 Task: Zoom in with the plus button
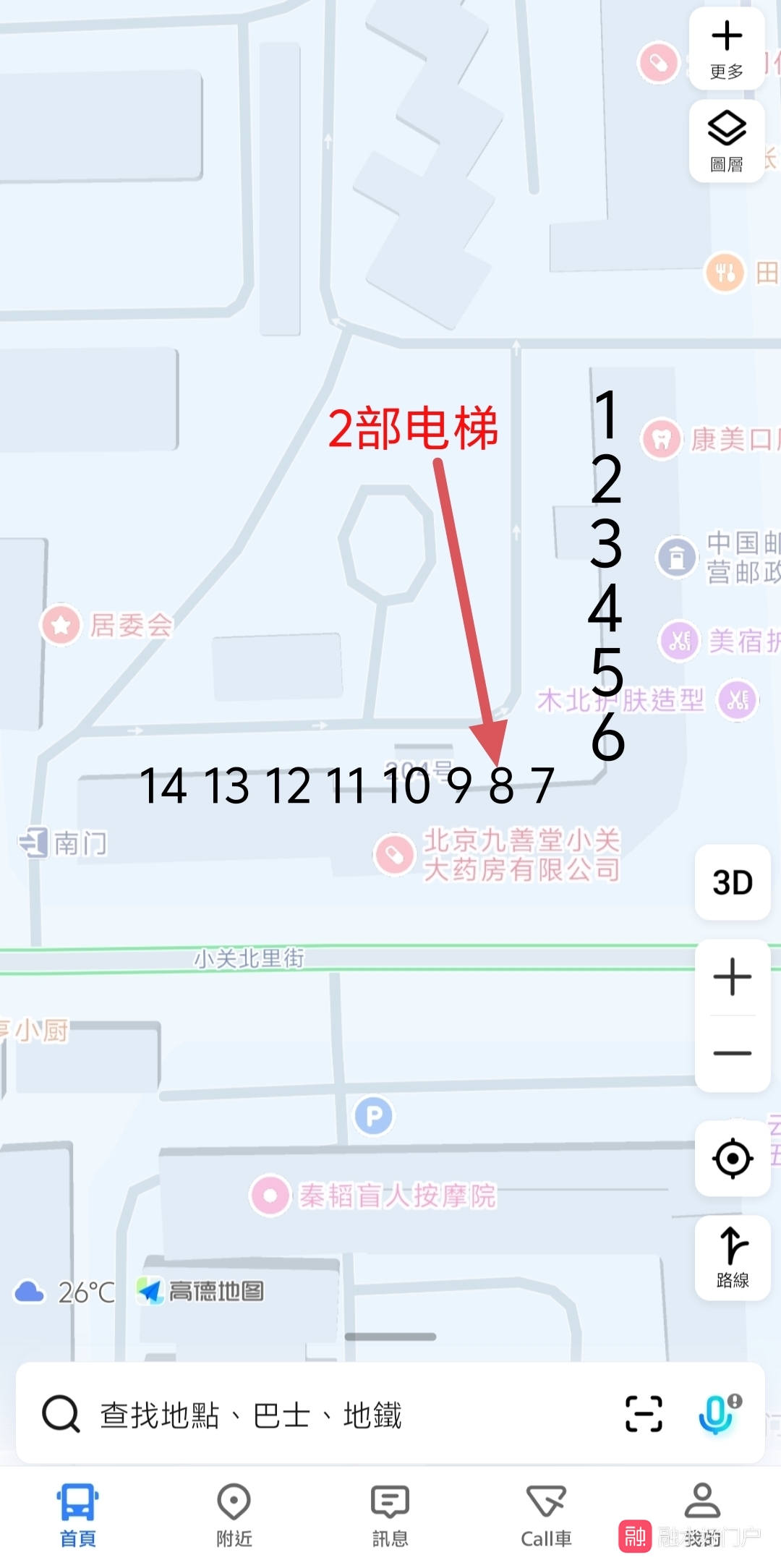coord(733,977)
